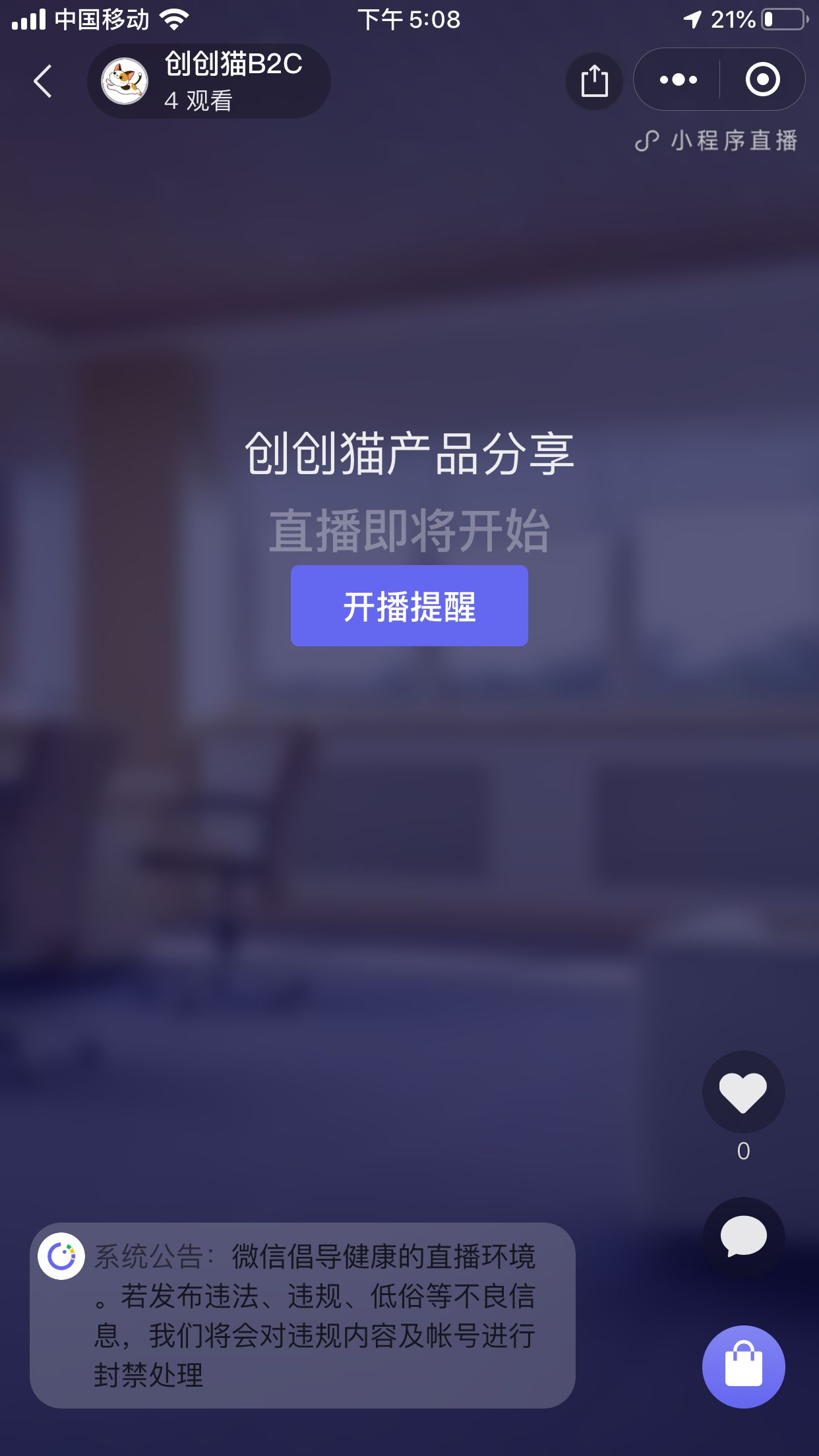Tap the 开播提醒 button
This screenshot has width=819, height=1456.
click(409, 605)
